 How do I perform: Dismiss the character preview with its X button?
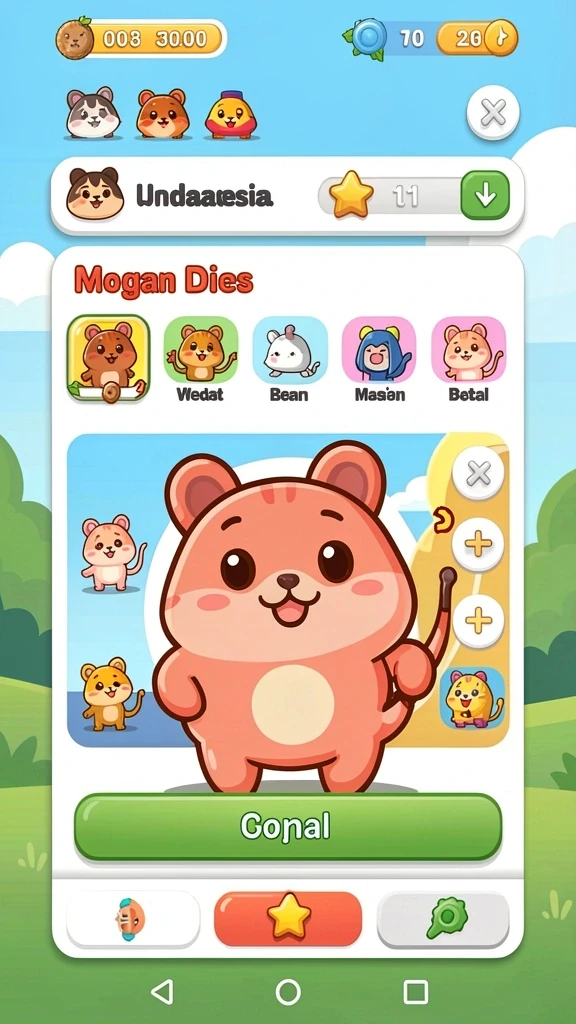point(479,473)
